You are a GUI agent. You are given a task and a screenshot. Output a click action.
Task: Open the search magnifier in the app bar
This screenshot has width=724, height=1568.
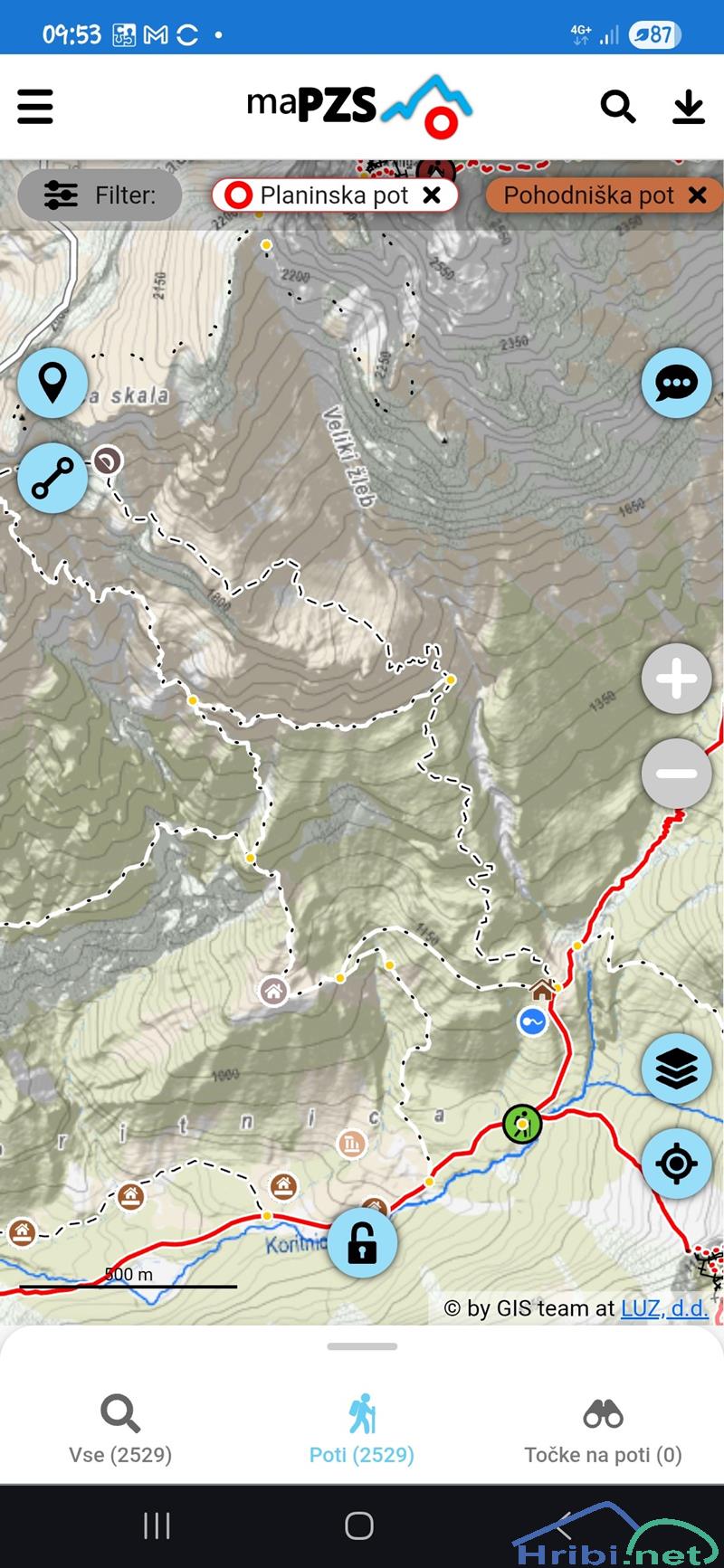click(618, 106)
